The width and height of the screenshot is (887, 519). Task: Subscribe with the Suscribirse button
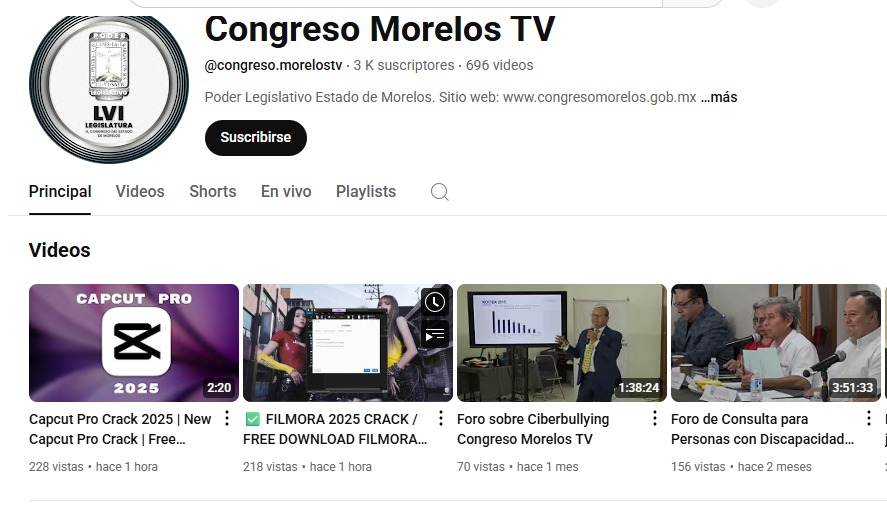click(x=255, y=138)
